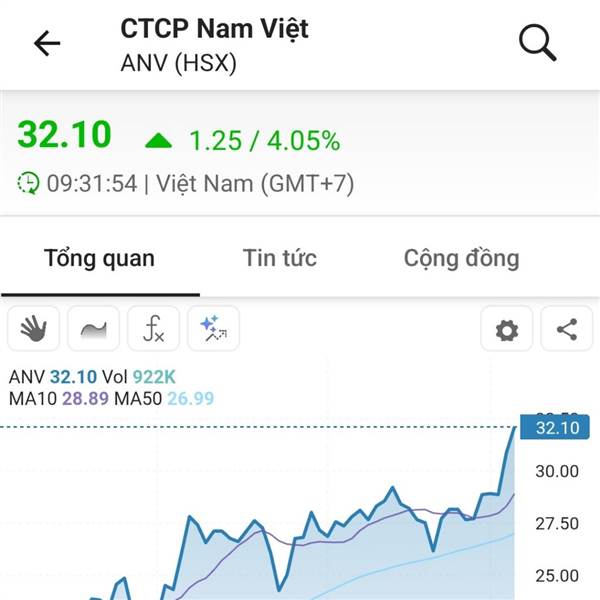Change the chart type with line icon
The width and height of the screenshot is (600, 600).
pyautogui.click(x=93, y=328)
